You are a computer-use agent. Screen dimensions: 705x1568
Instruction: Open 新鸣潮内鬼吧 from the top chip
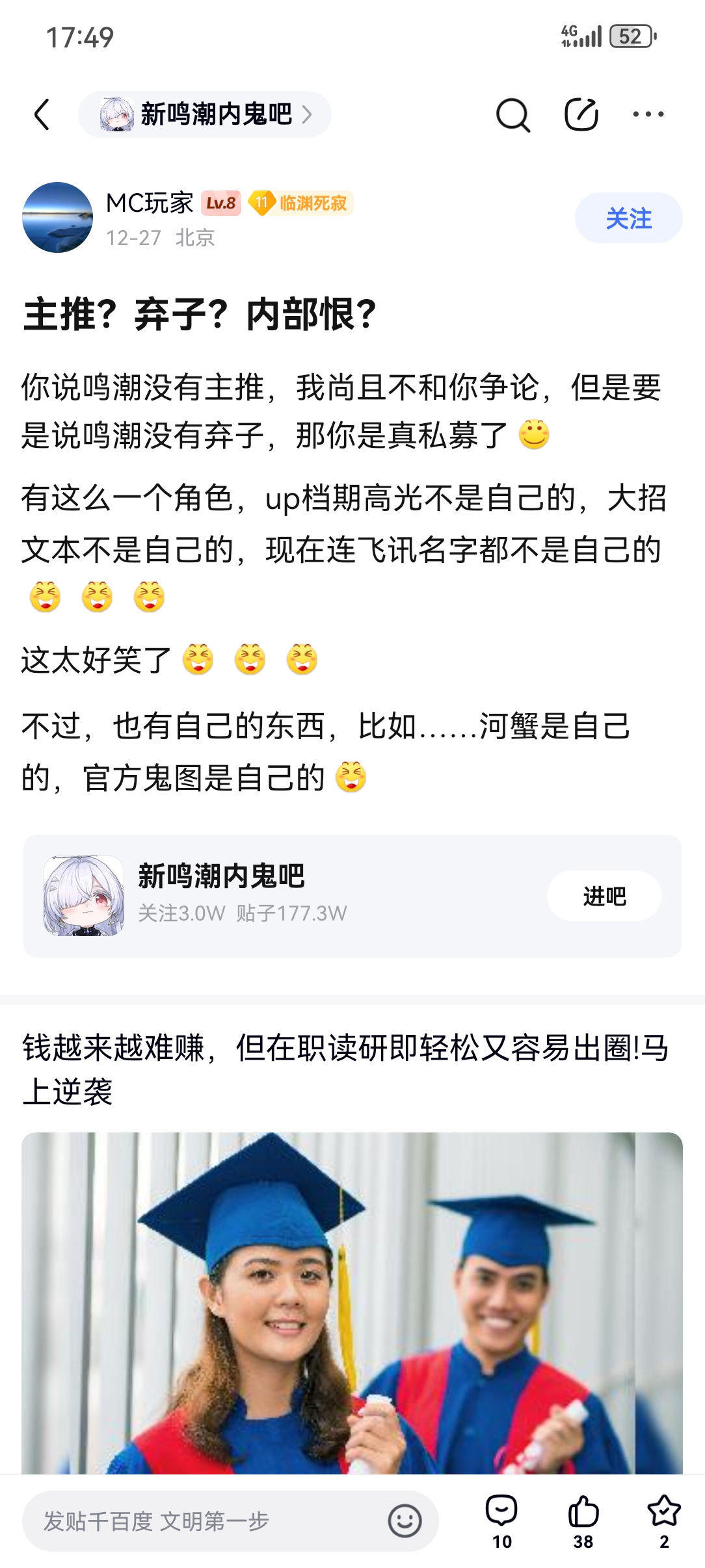pyautogui.click(x=205, y=115)
